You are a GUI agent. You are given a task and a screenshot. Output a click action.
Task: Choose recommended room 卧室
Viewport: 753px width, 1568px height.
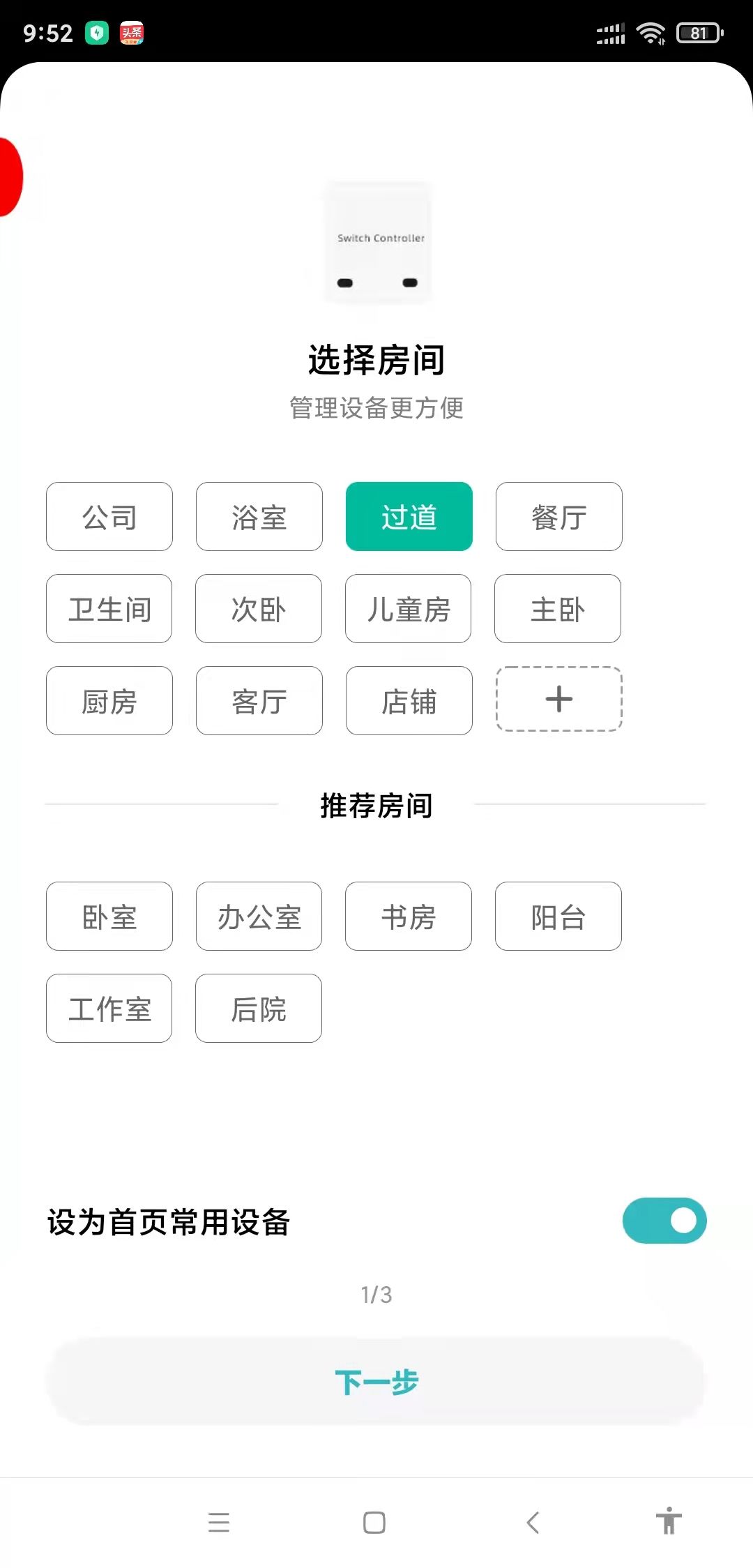109,917
